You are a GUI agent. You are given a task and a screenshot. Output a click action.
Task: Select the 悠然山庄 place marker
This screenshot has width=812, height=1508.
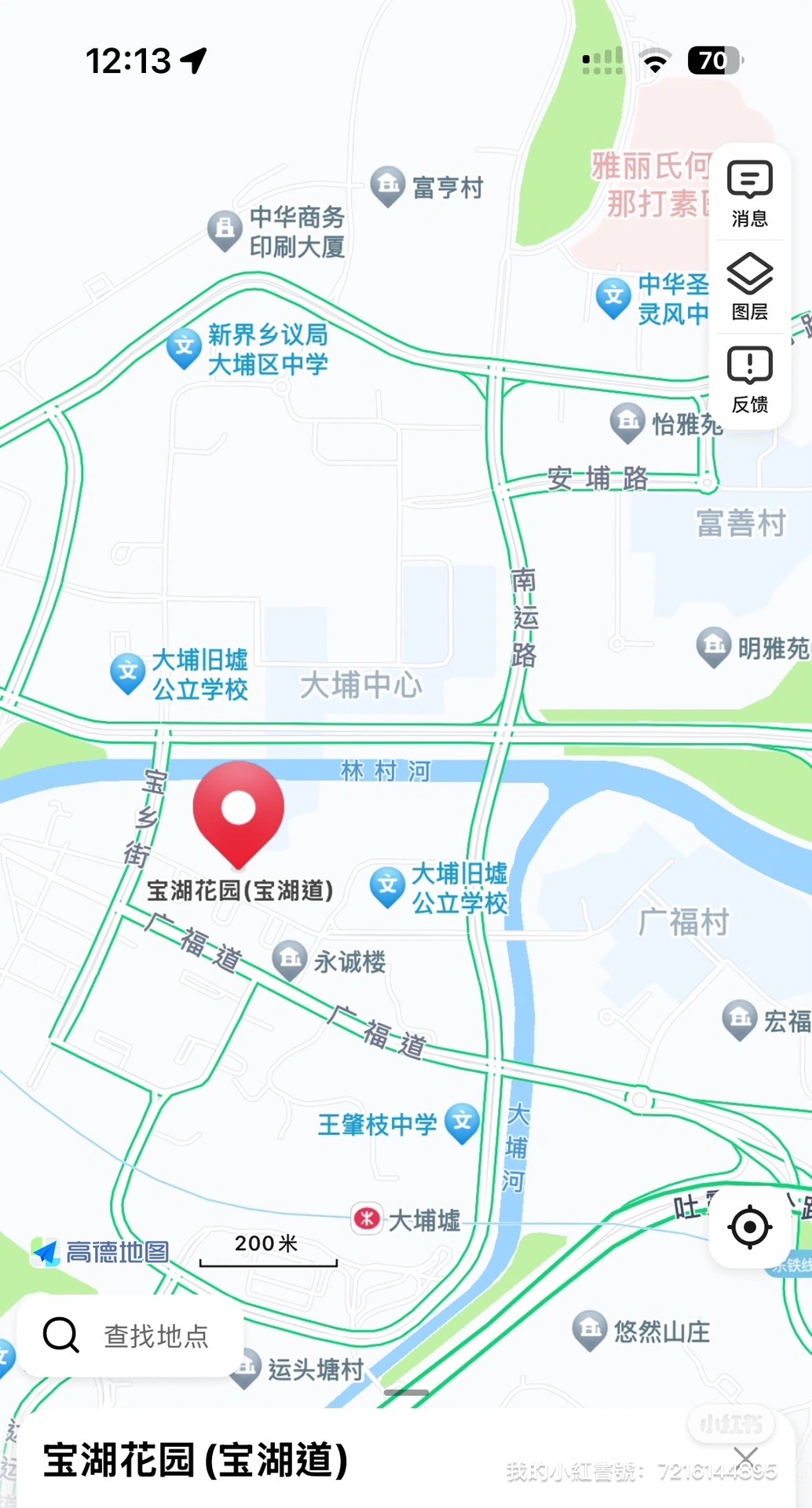pos(590,1330)
